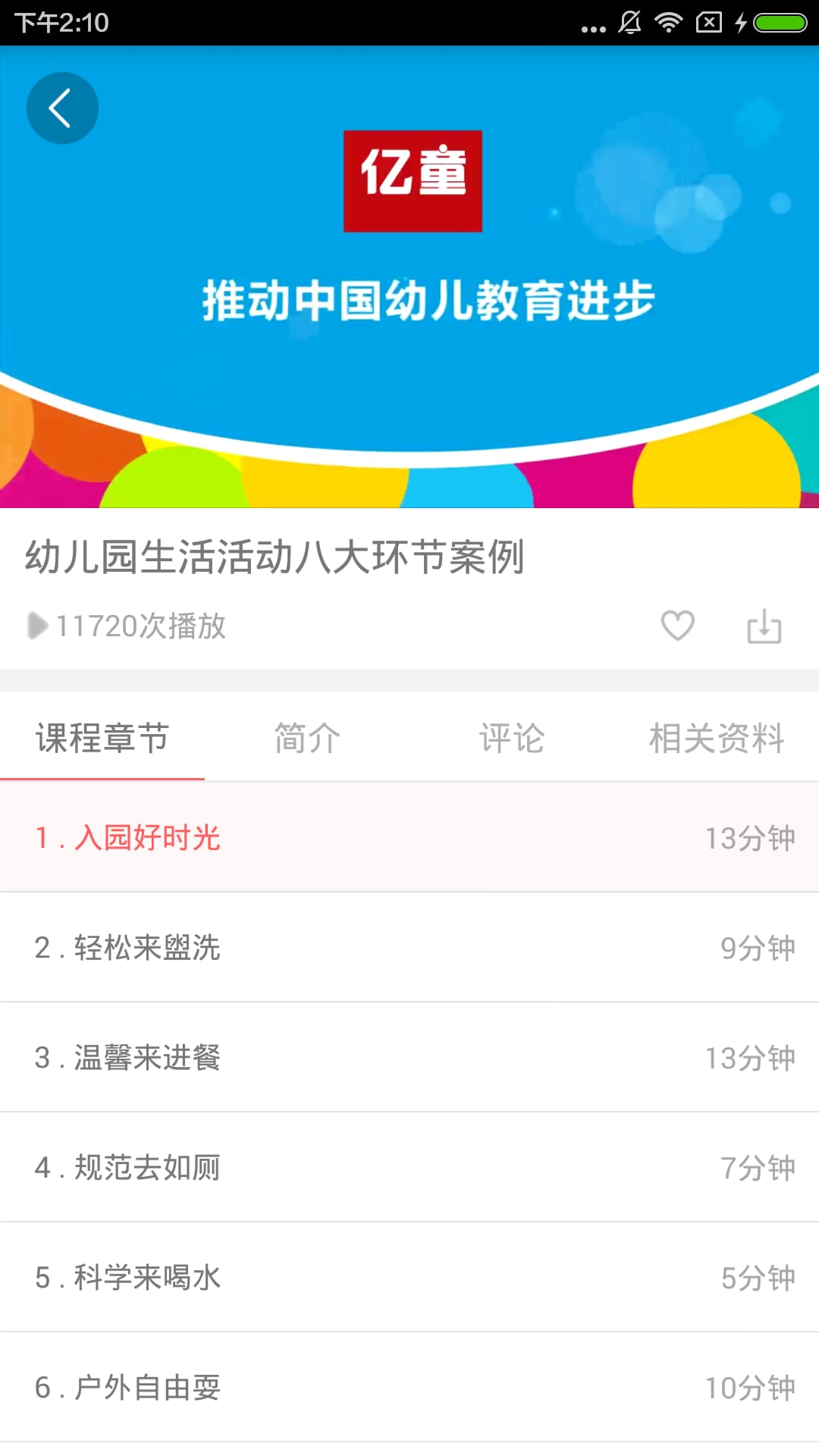
Task: Open the 评论 tab
Action: [x=512, y=738]
